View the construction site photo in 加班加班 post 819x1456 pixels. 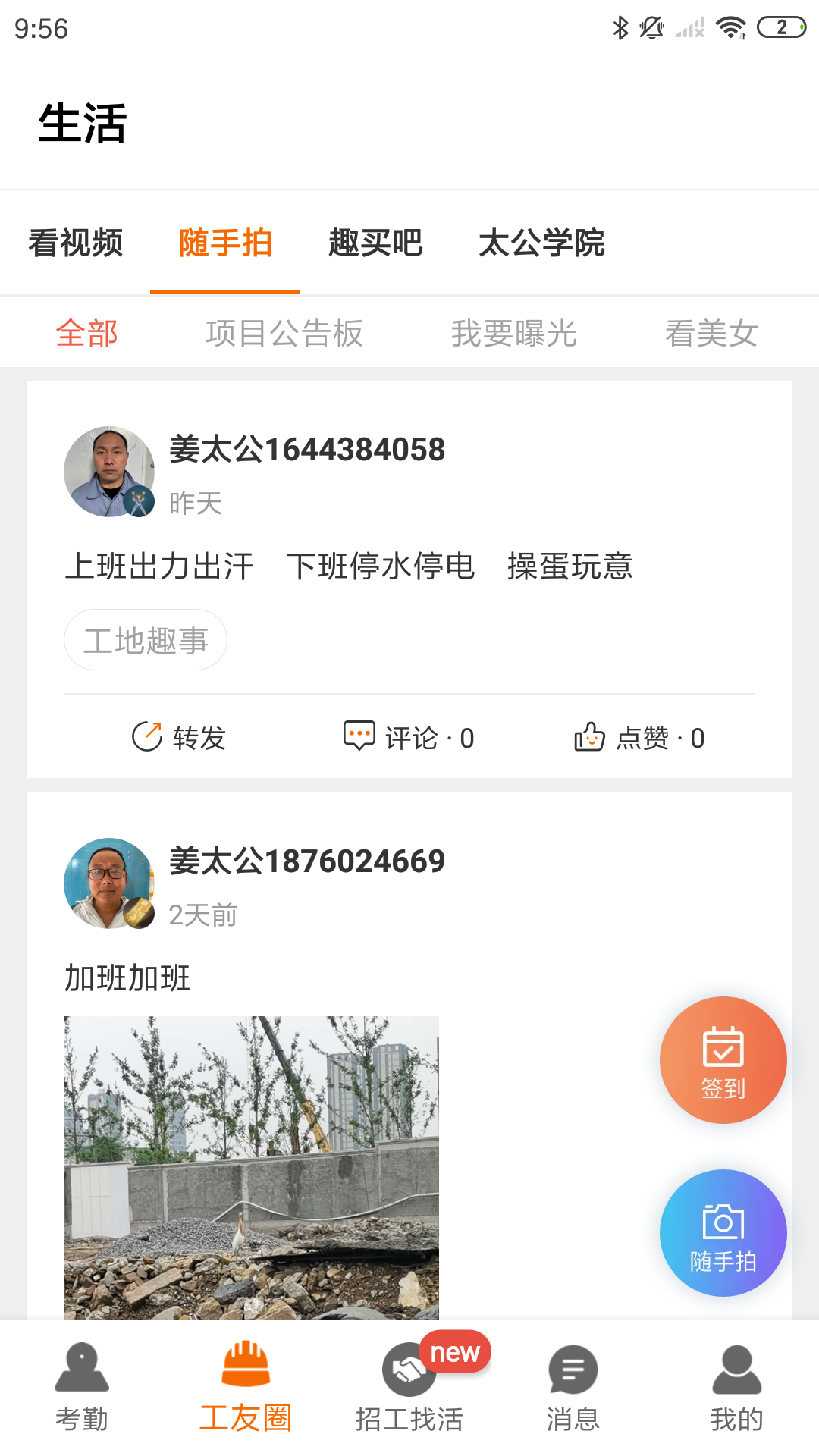coord(250,1160)
